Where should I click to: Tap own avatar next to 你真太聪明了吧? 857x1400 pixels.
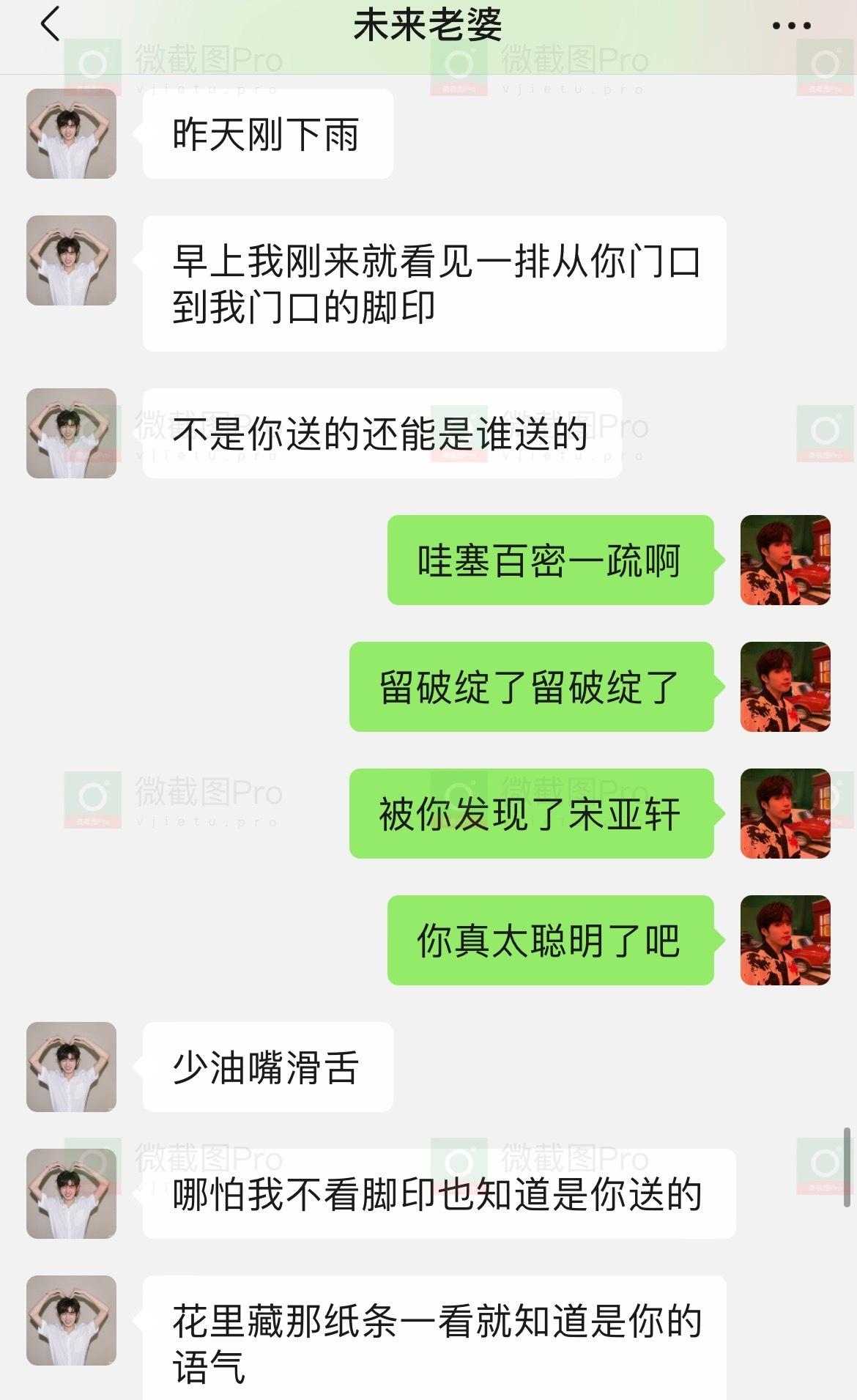(785, 940)
